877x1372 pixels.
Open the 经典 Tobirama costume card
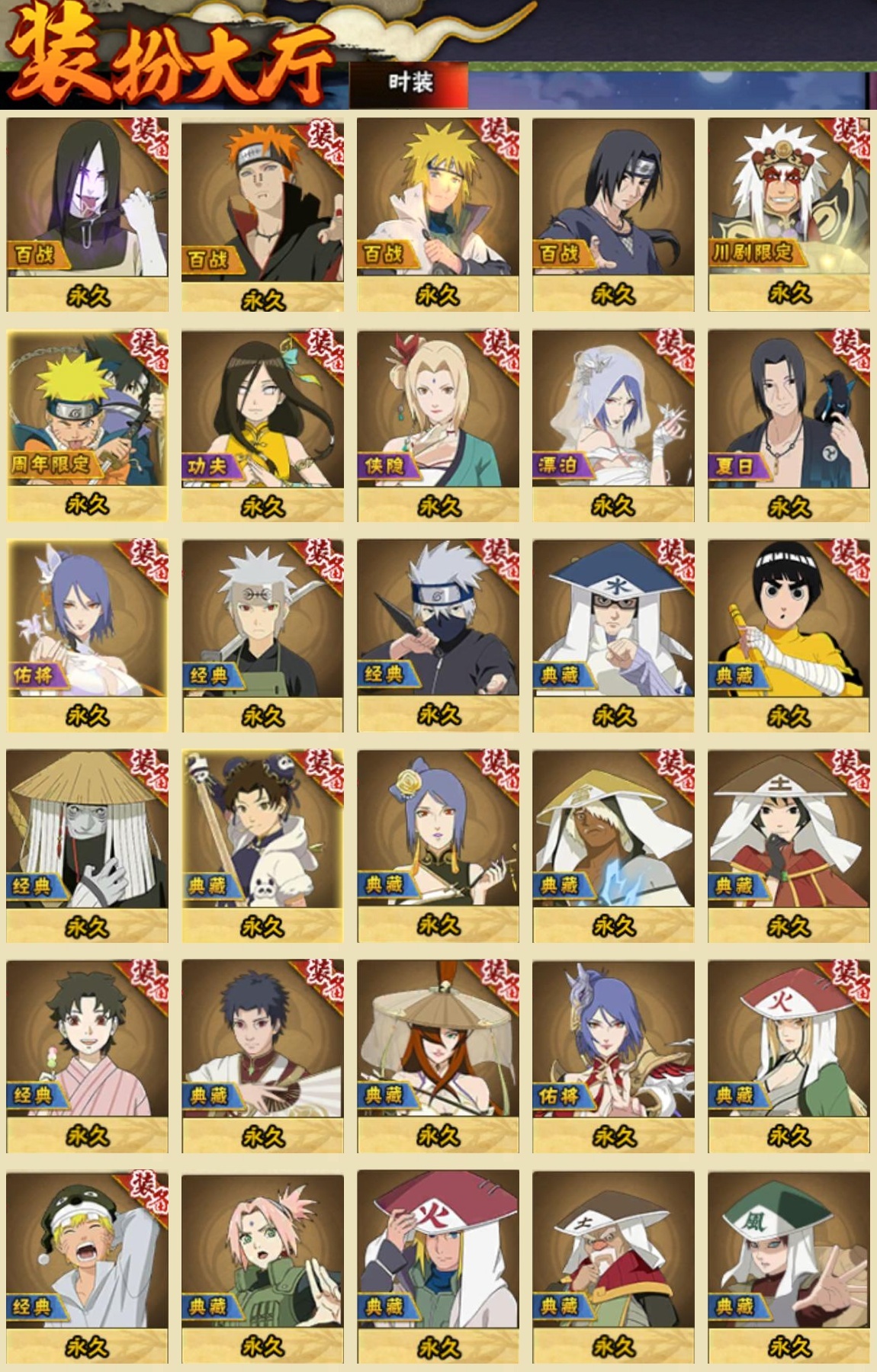[262, 621]
